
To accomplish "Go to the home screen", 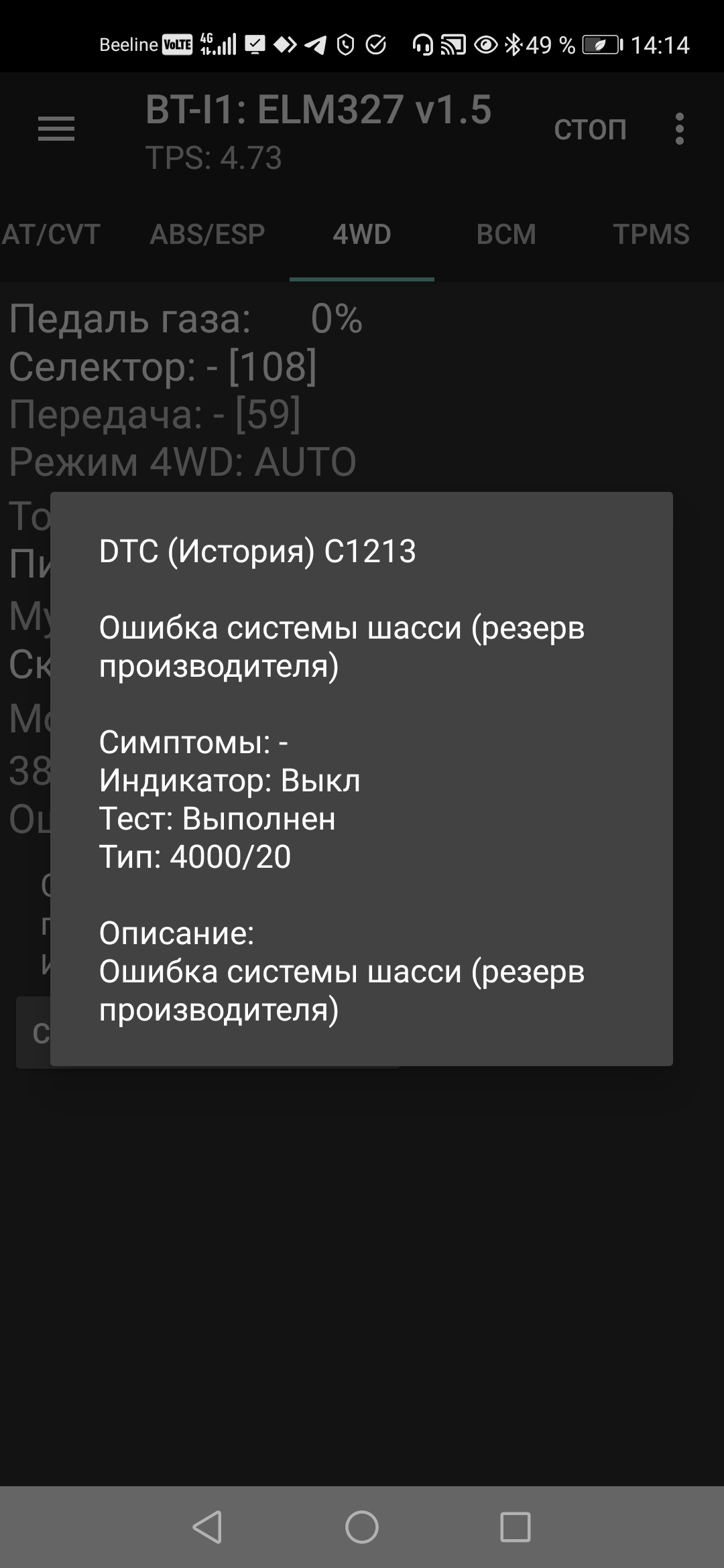I will pos(362,1527).
